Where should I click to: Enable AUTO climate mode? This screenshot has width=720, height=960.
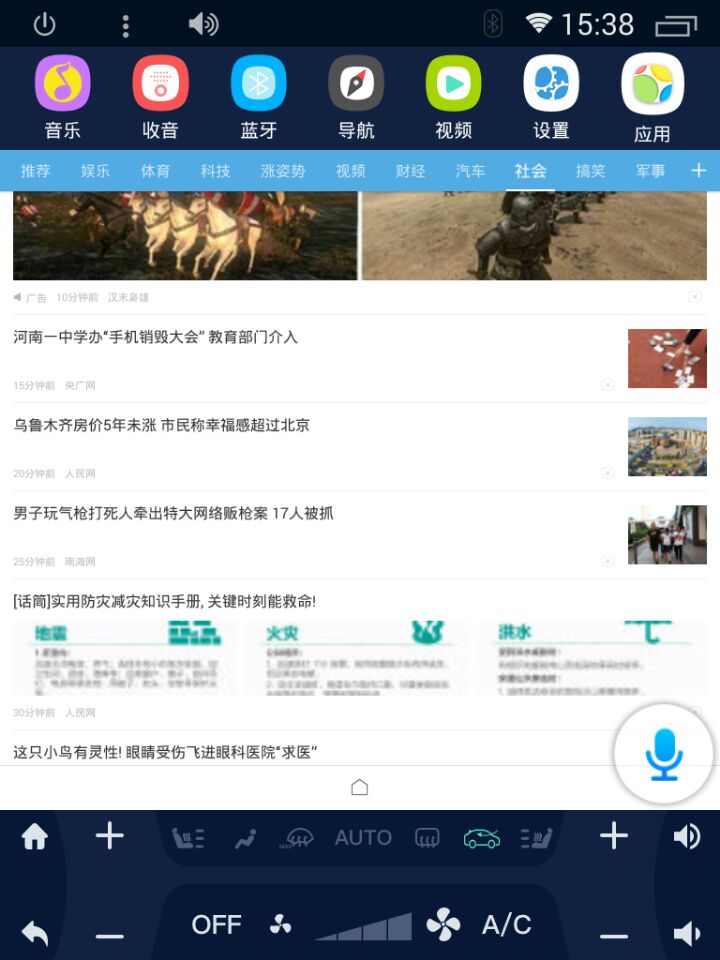tap(363, 838)
